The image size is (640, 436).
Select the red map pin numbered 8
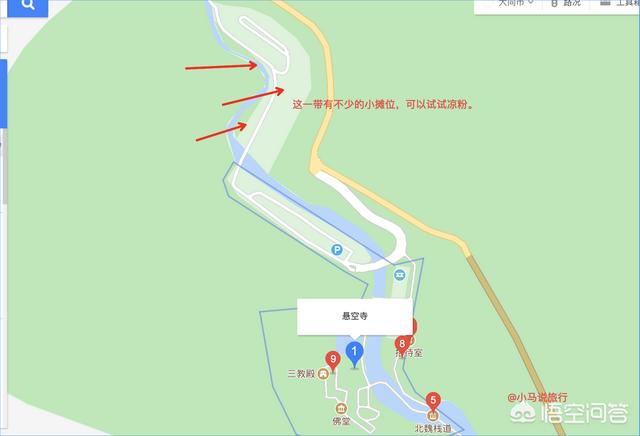[402, 344]
